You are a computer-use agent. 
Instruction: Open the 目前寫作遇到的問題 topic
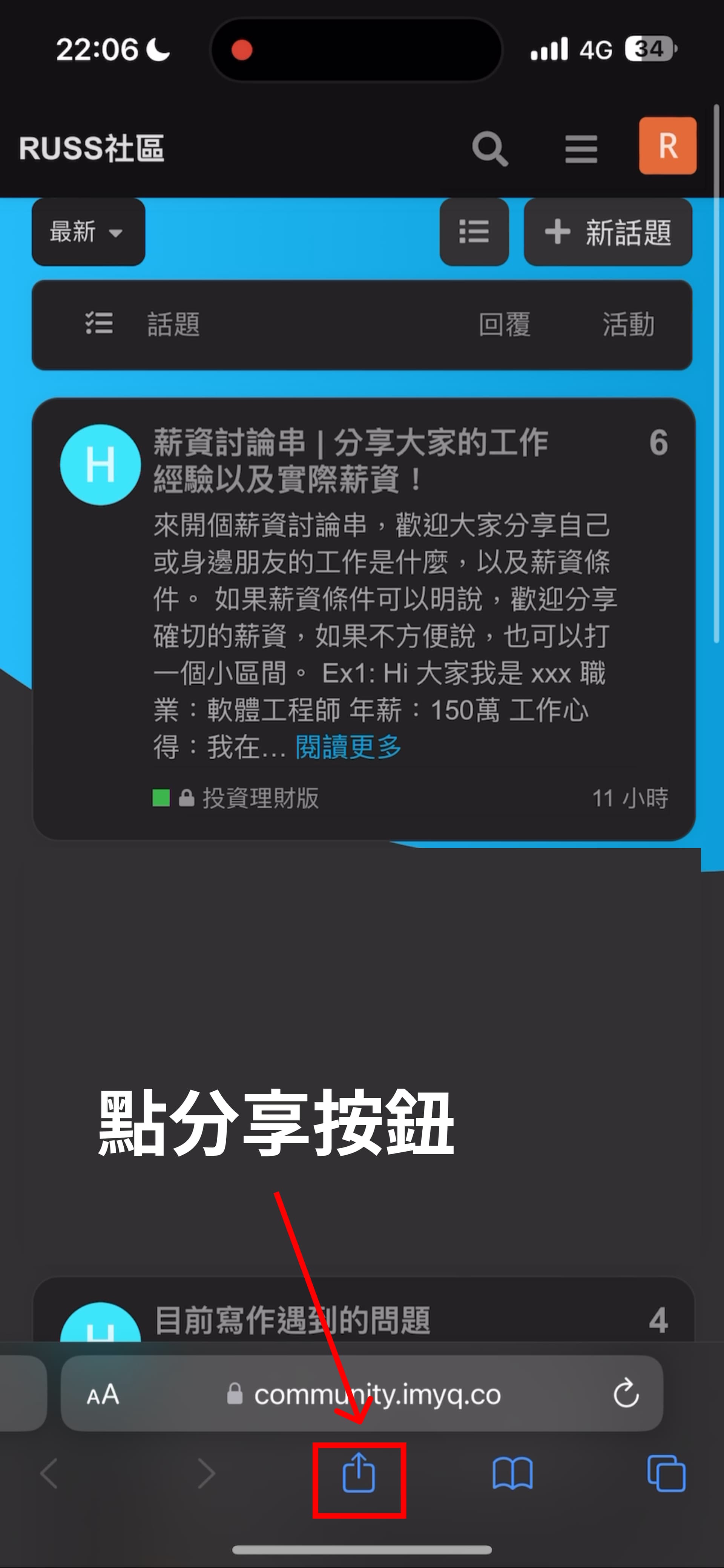click(x=292, y=1320)
